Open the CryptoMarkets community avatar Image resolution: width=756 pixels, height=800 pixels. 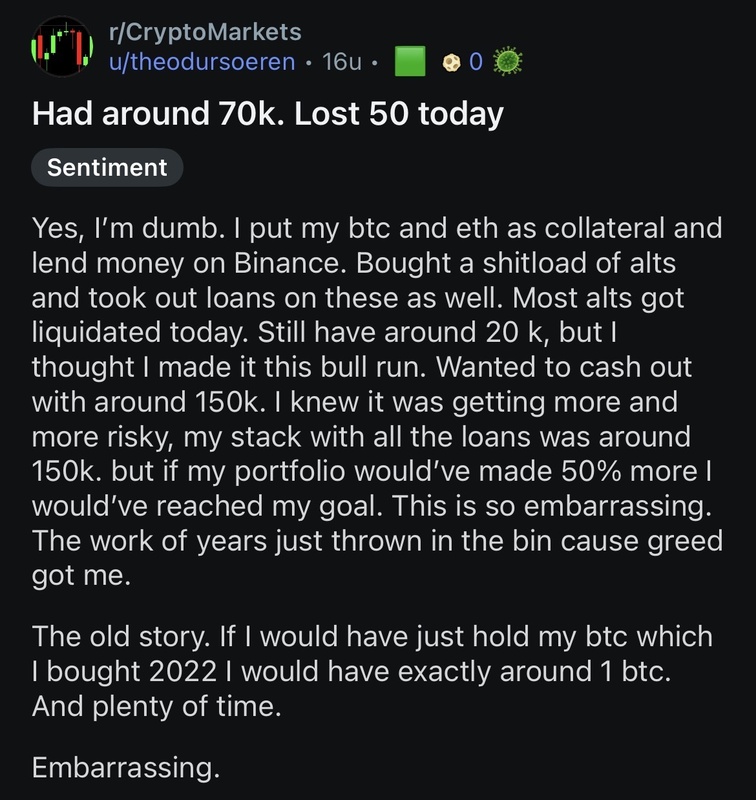click(59, 49)
